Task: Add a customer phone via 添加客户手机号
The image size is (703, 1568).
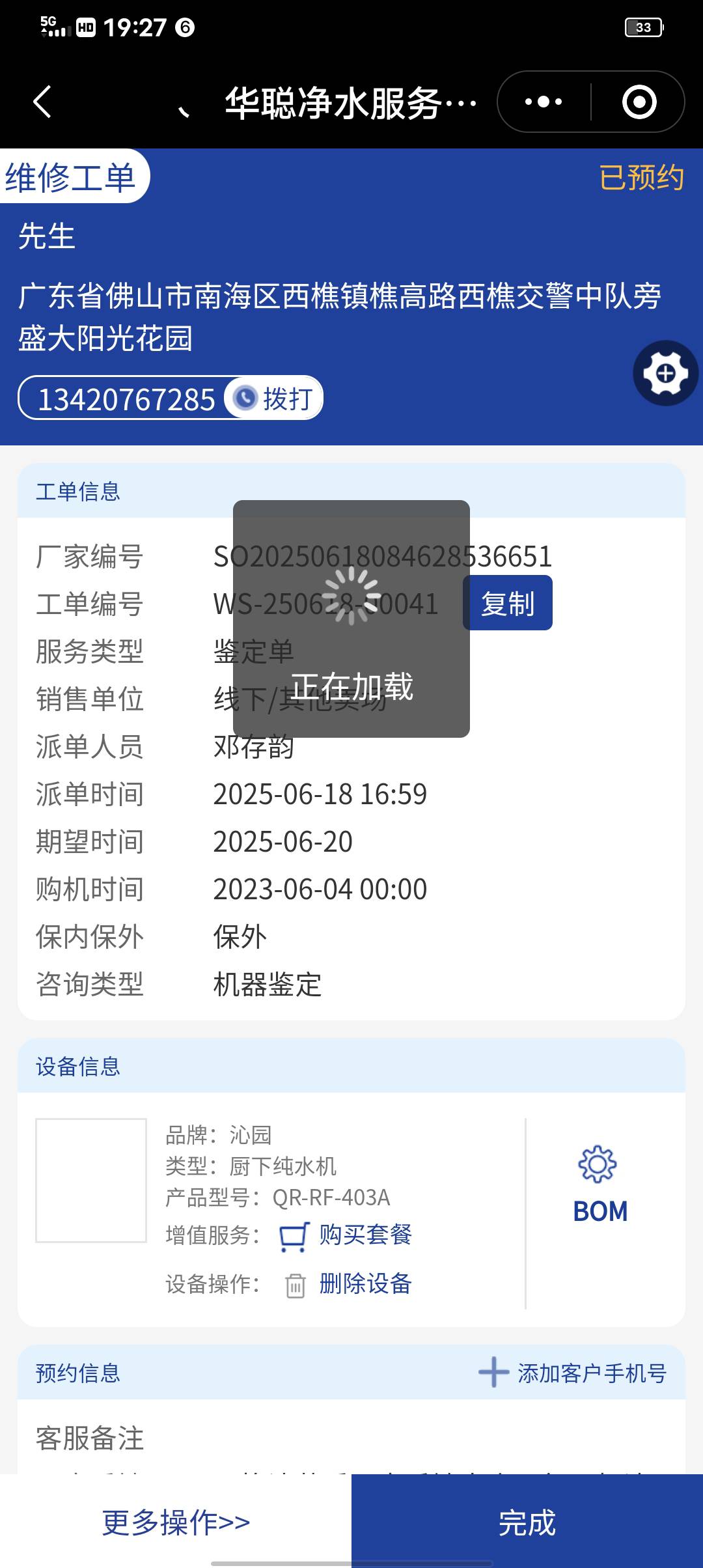Action: (573, 1373)
